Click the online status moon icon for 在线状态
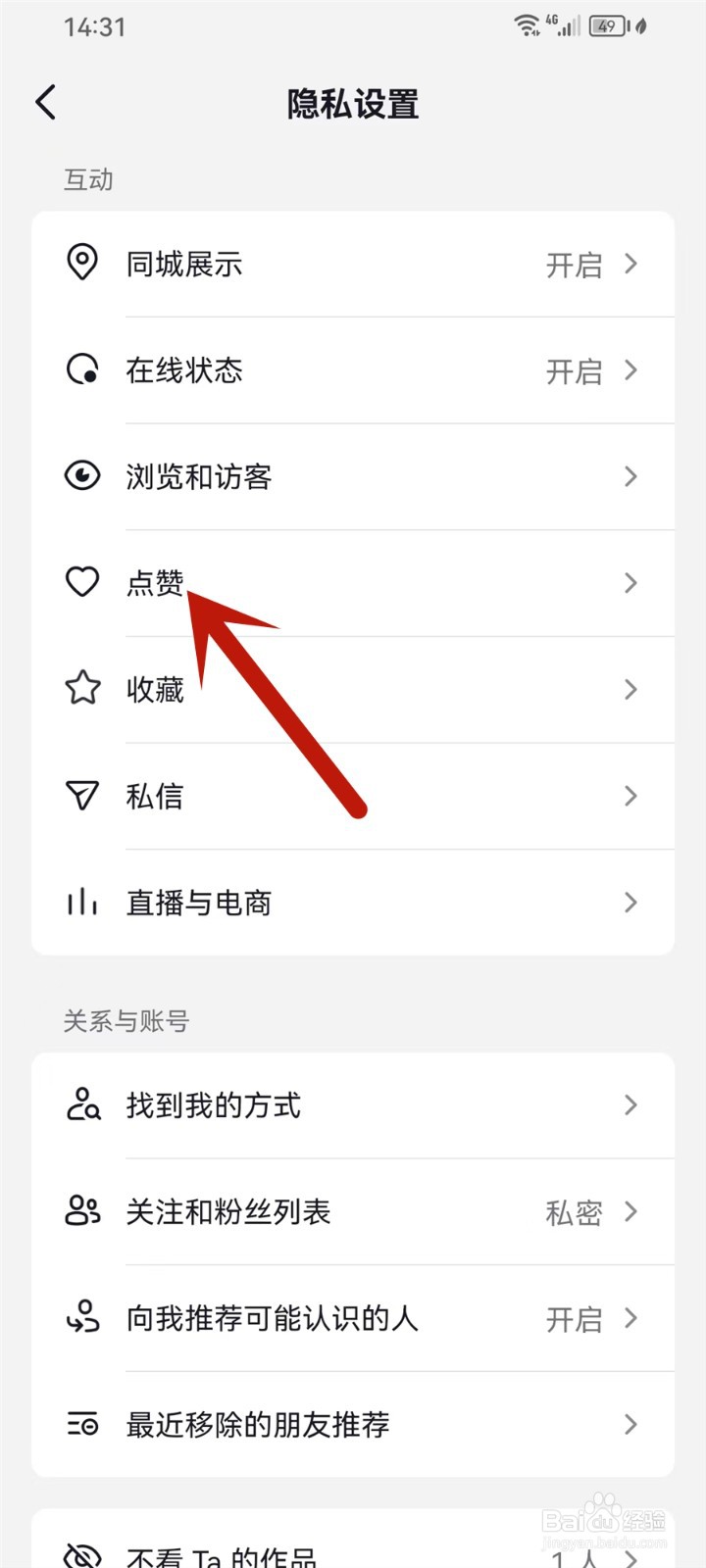706x1568 pixels. click(82, 370)
